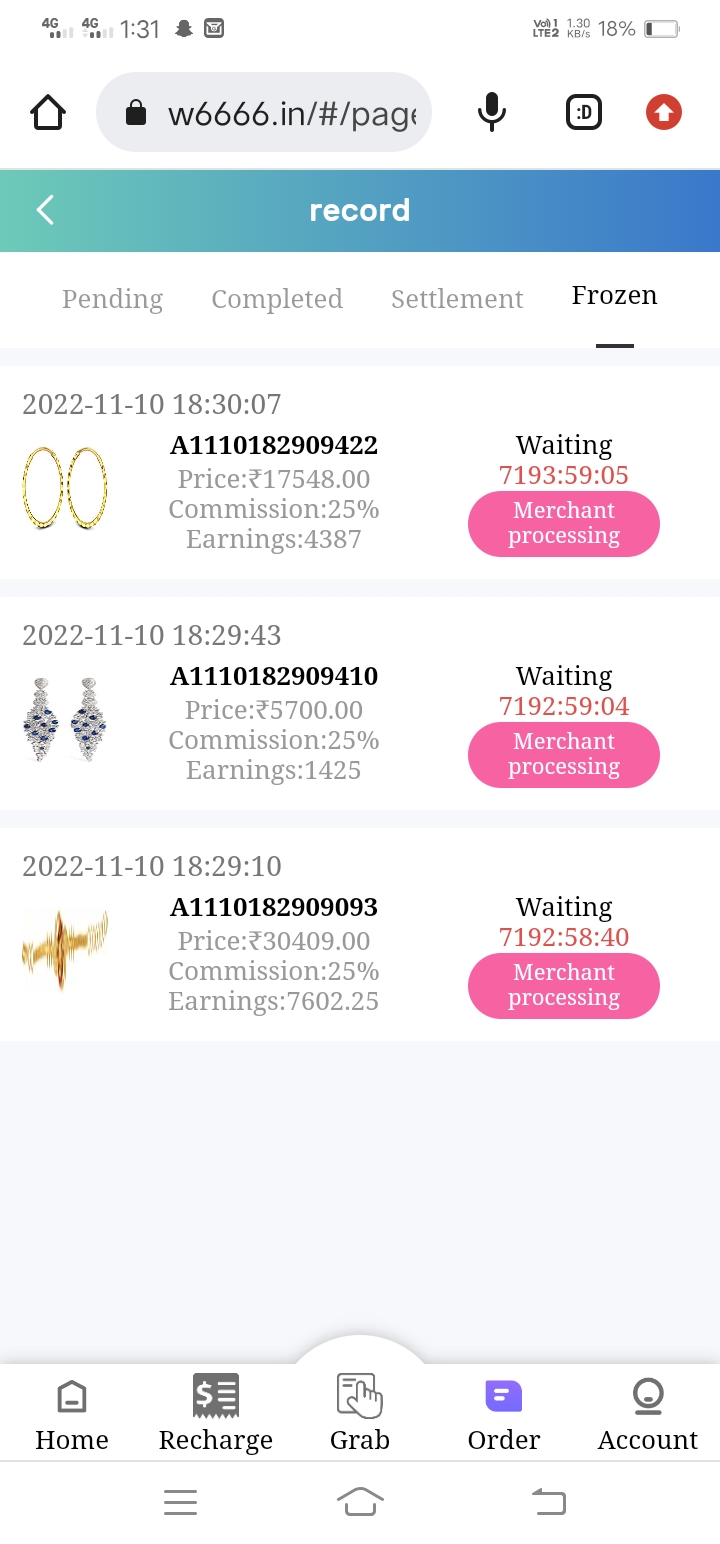Go back from the record page
This screenshot has height=1544, width=720.
45,210
